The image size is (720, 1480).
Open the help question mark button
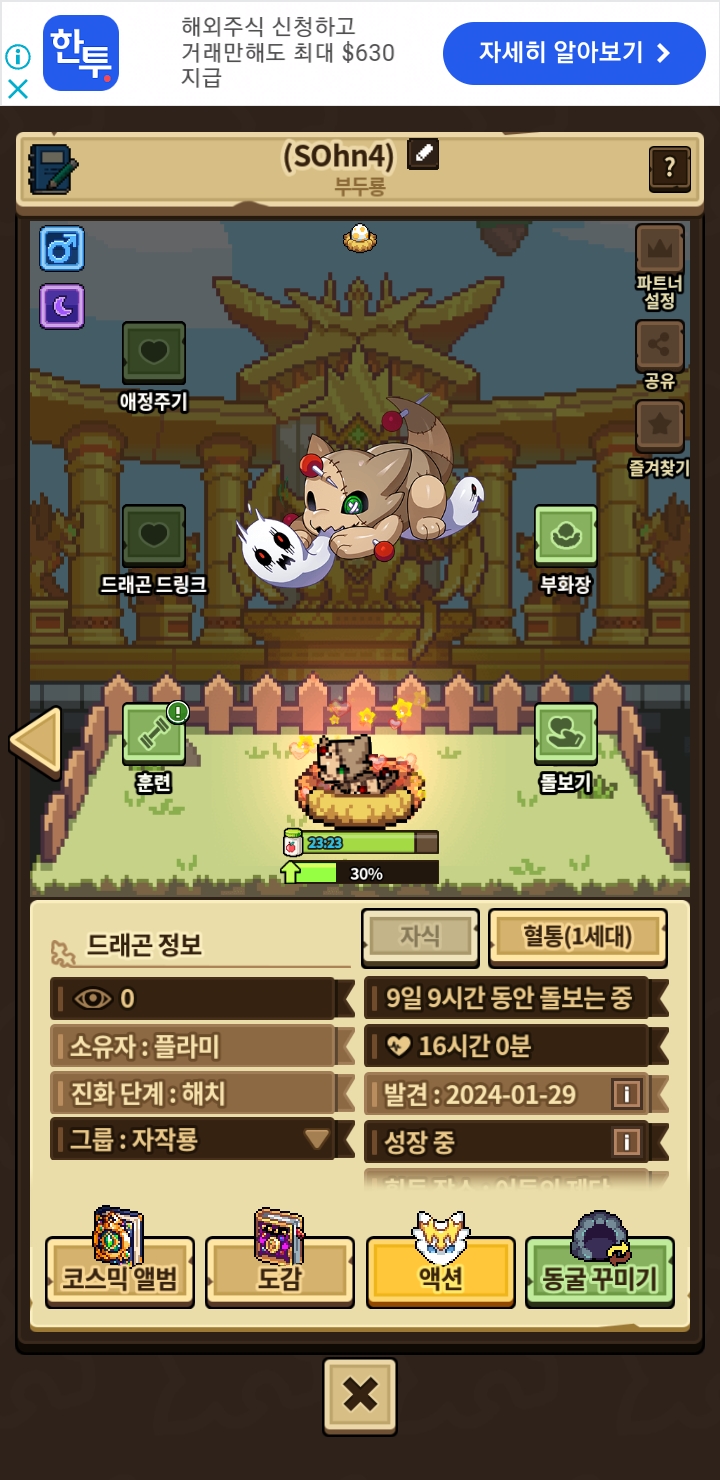(670, 168)
